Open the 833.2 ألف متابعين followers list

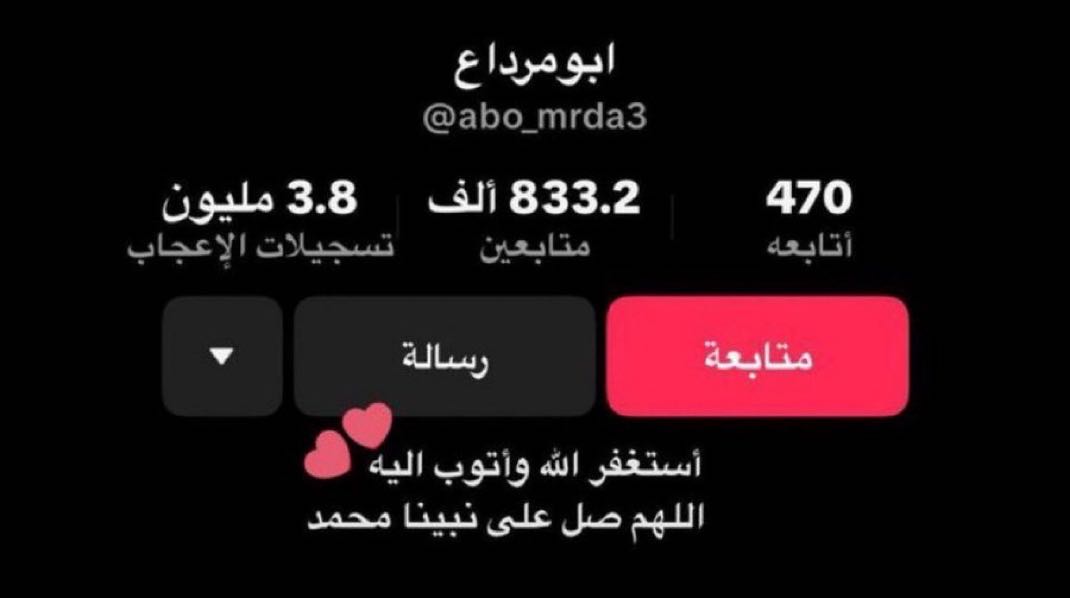click(534, 218)
